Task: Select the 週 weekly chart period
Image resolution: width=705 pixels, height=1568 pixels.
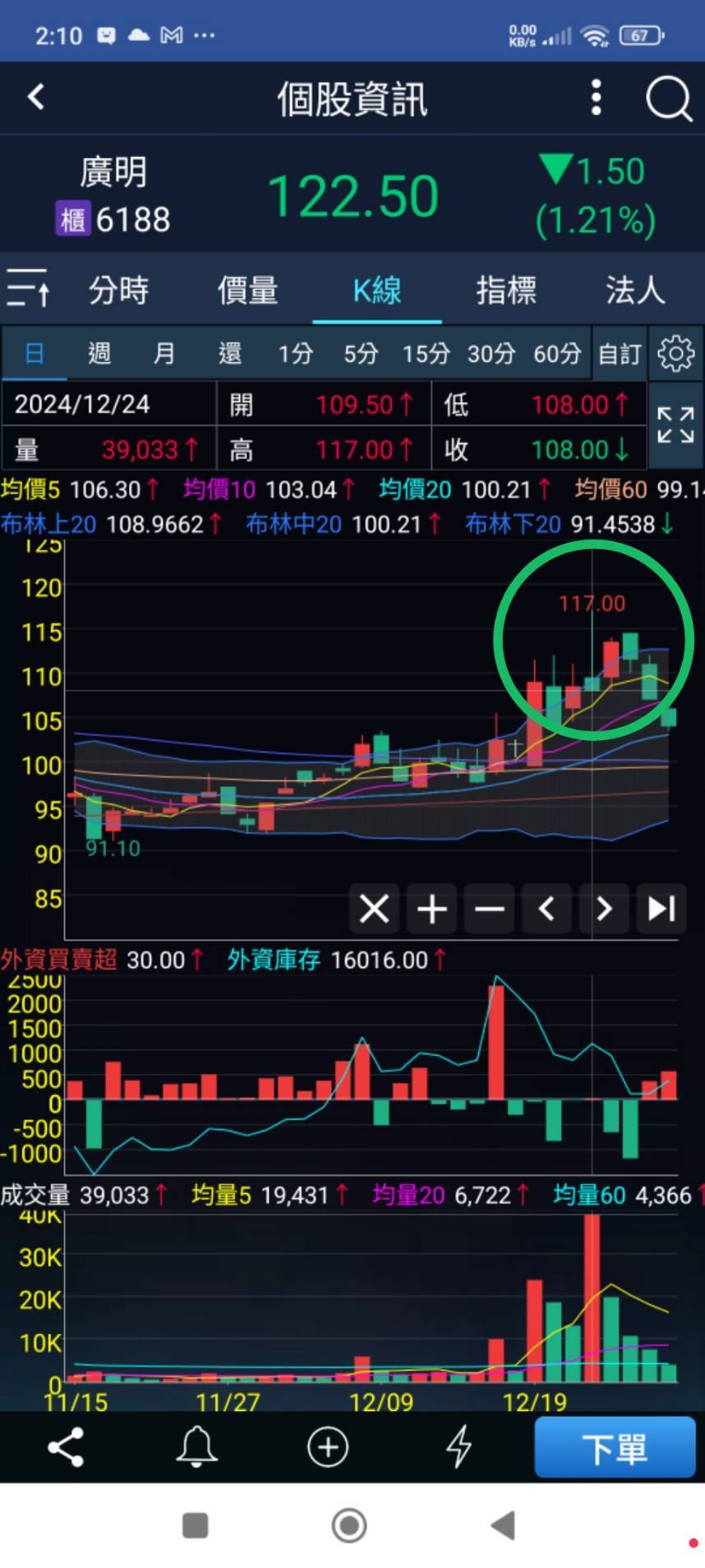Action: 99,354
